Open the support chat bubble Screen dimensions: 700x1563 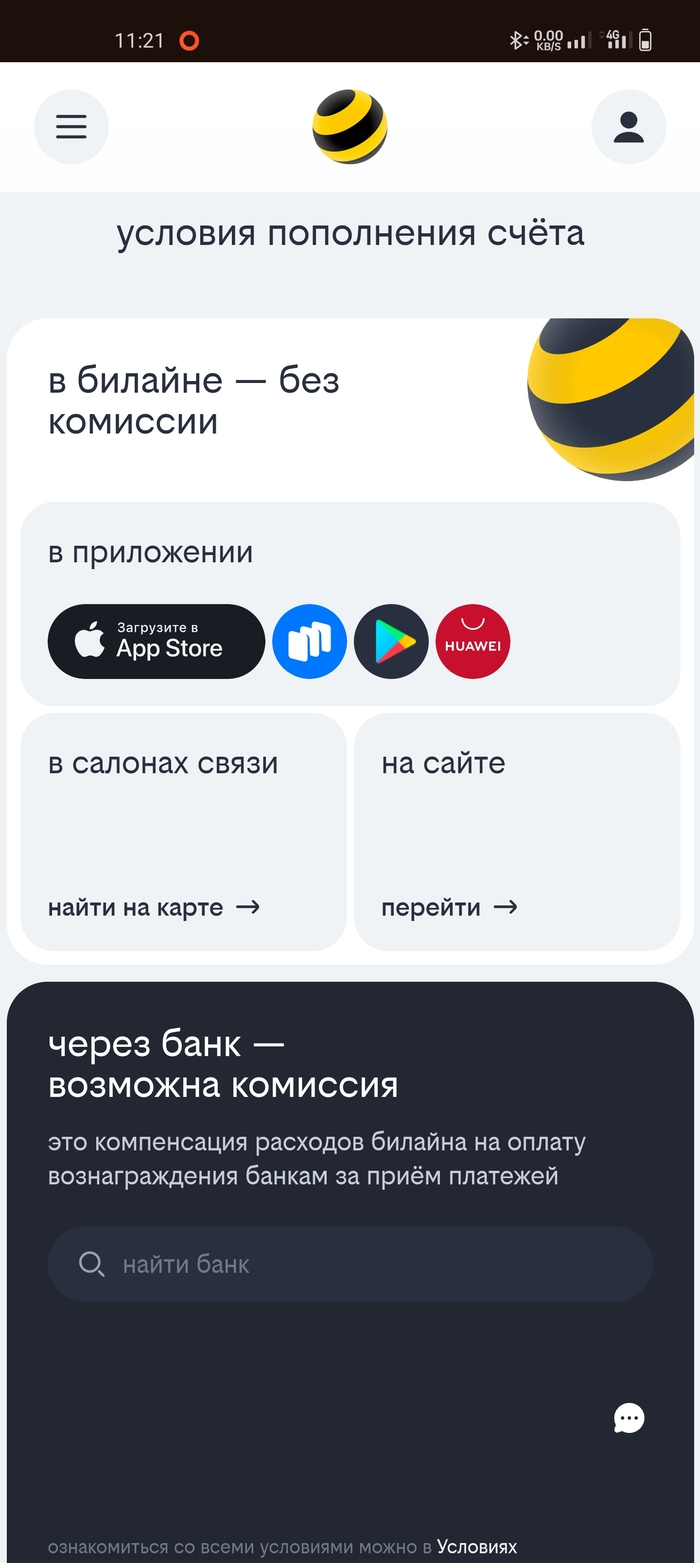coord(629,1418)
